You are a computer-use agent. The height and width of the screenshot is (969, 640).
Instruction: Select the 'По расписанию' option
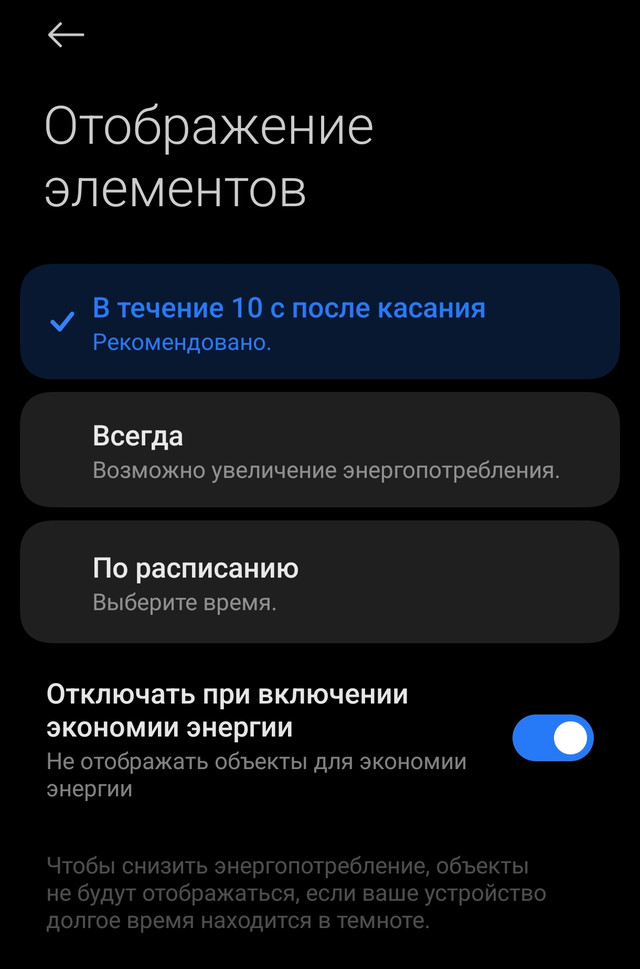coord(320,582)
